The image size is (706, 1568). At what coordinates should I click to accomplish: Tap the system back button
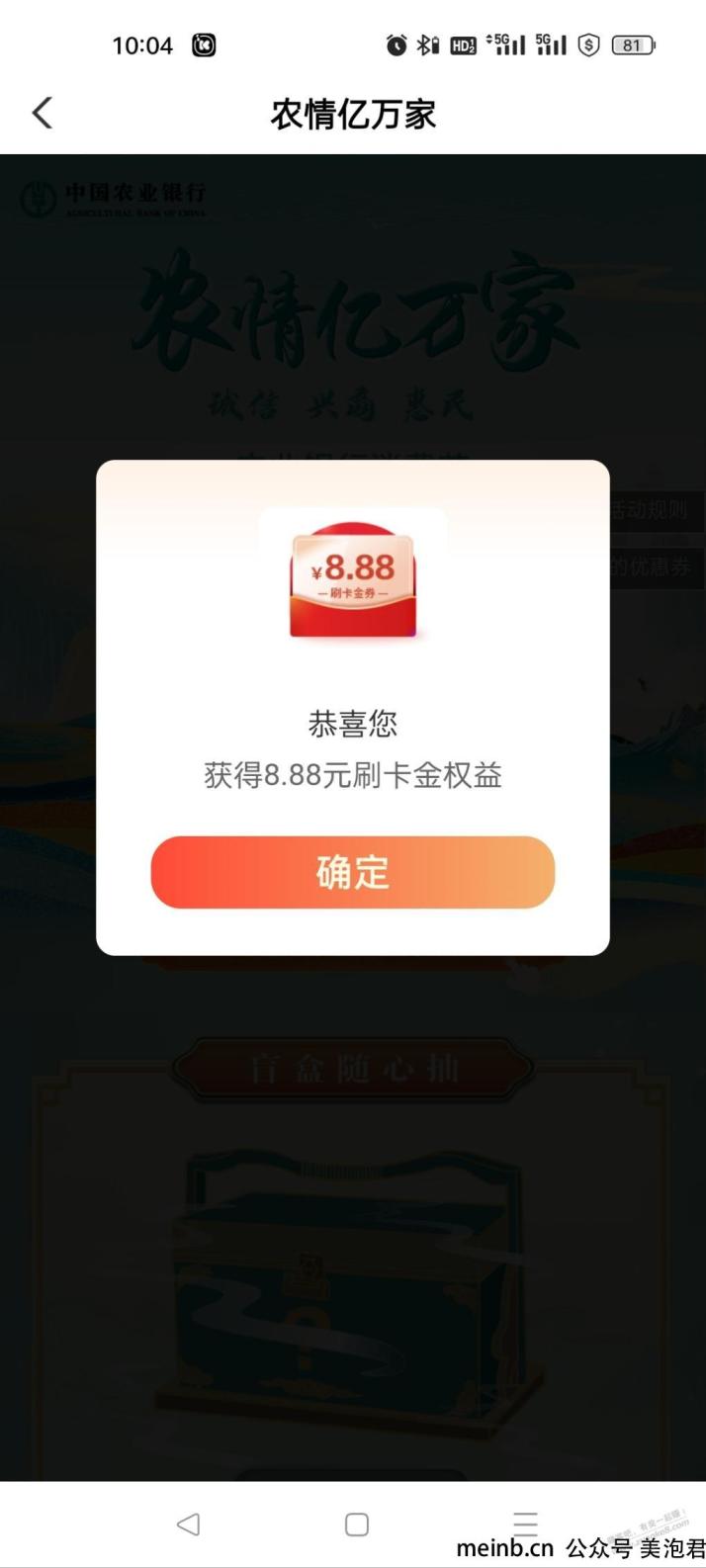click(x=188, y=1524)
